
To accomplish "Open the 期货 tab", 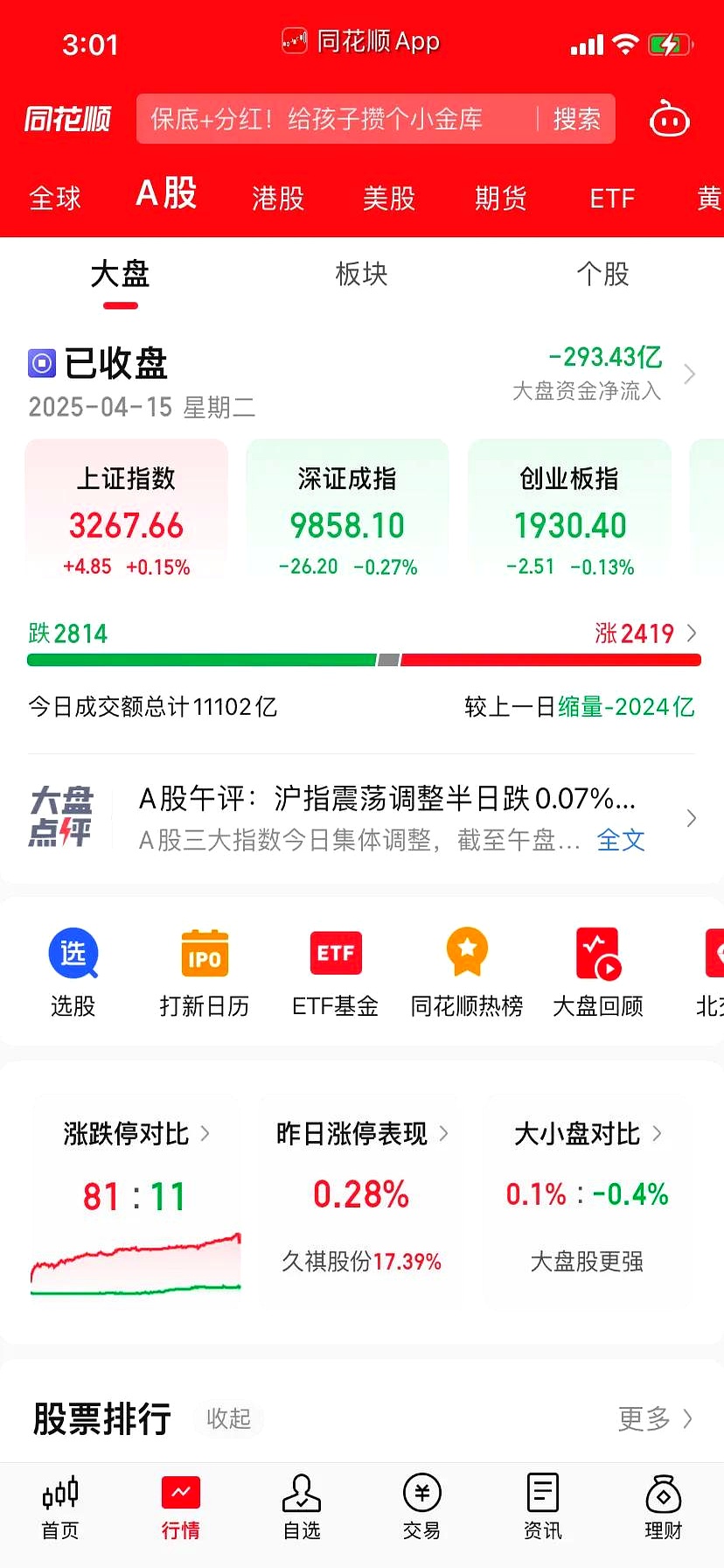I will tap(500, 199).
